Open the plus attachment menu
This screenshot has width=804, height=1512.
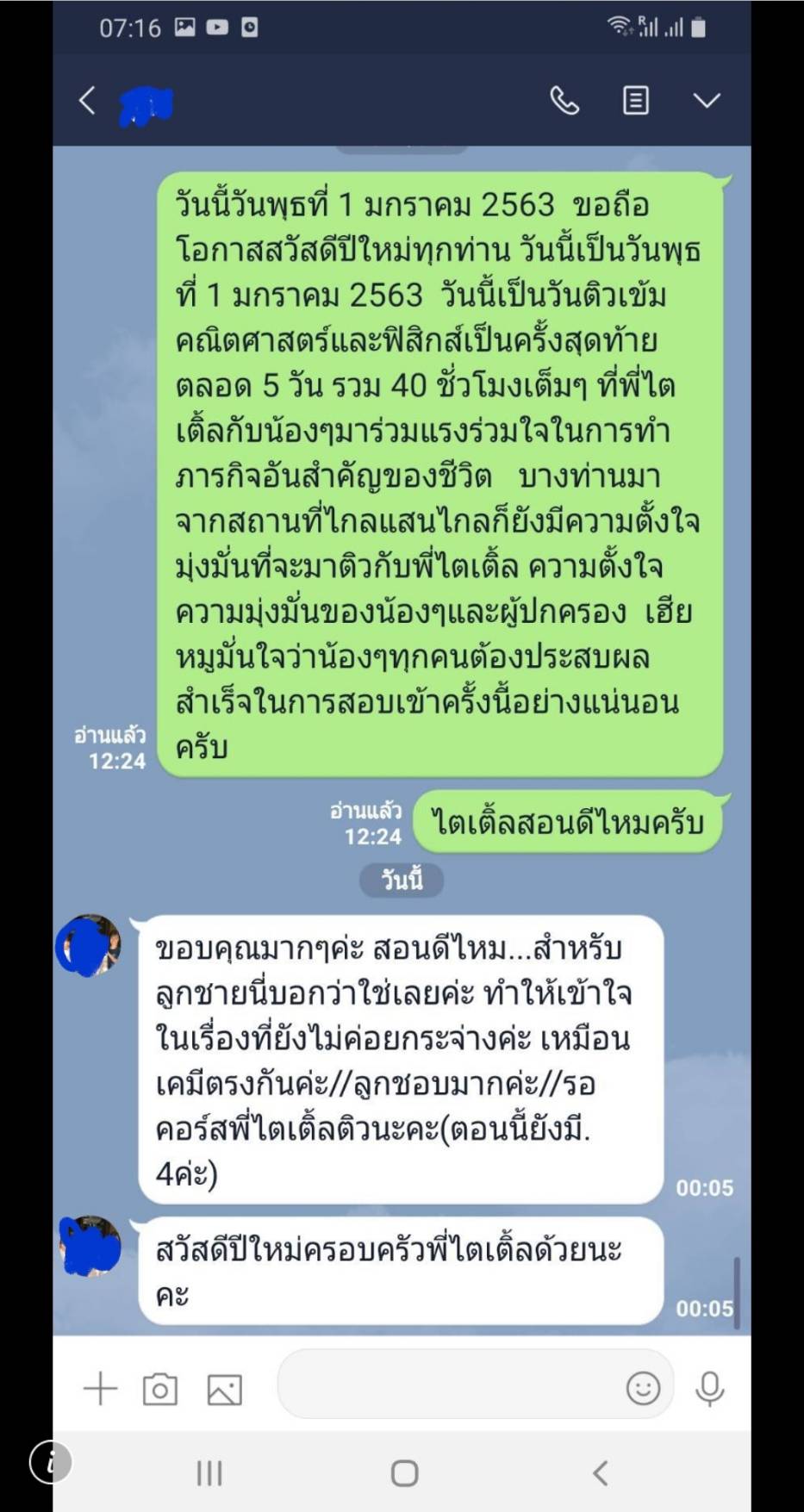tap(101, 1388)
